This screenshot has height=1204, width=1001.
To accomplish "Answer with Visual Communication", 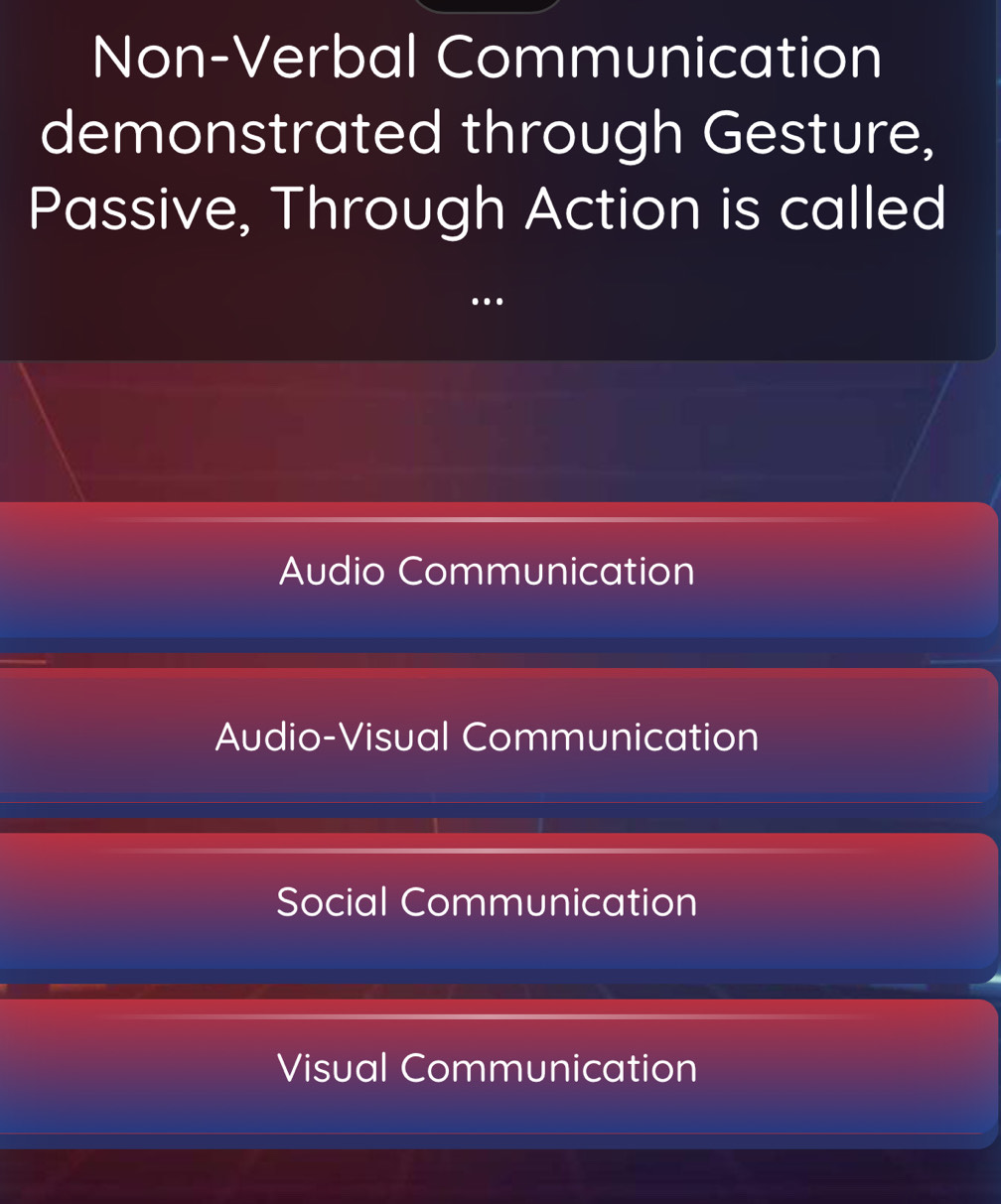I will pos(487,1068).
